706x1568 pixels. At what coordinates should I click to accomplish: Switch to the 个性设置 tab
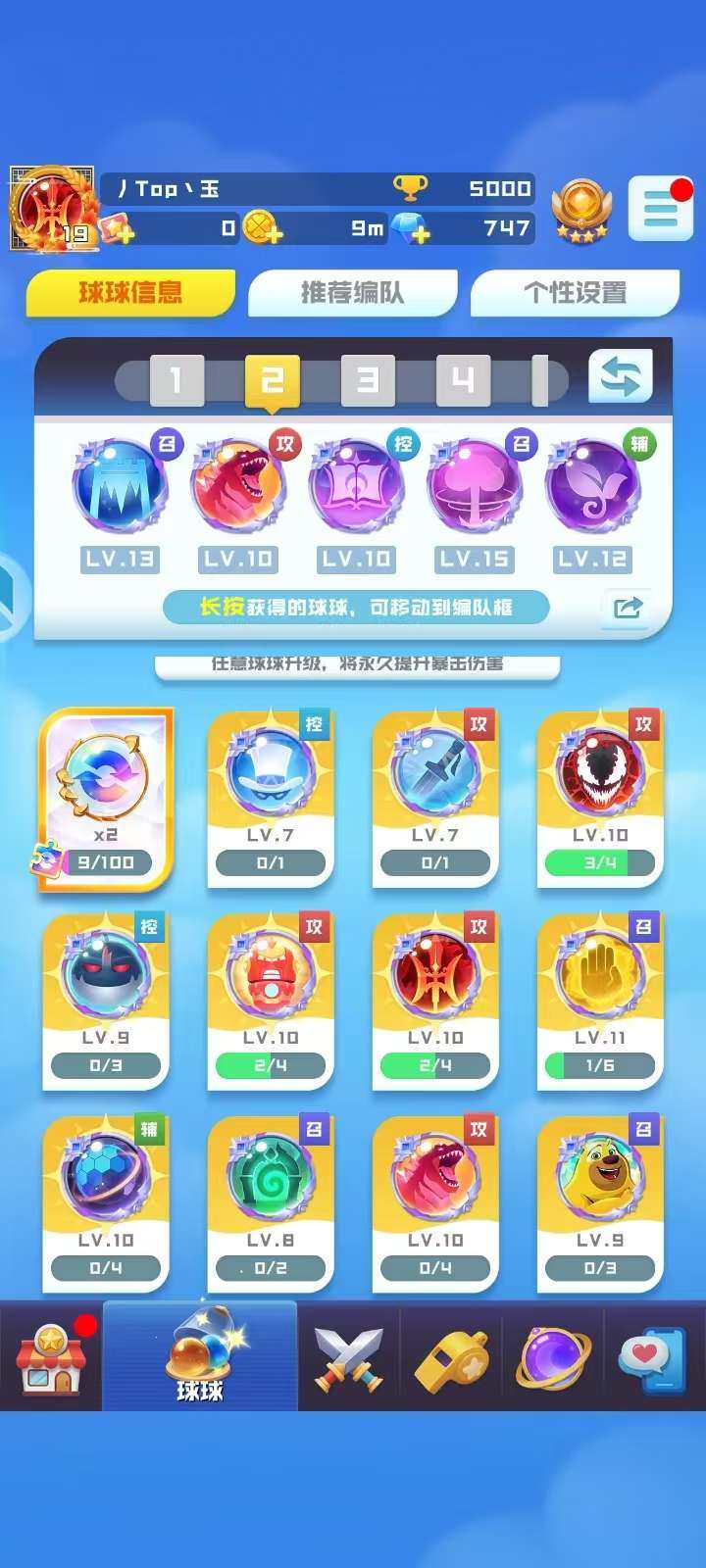tap(575, 292)
